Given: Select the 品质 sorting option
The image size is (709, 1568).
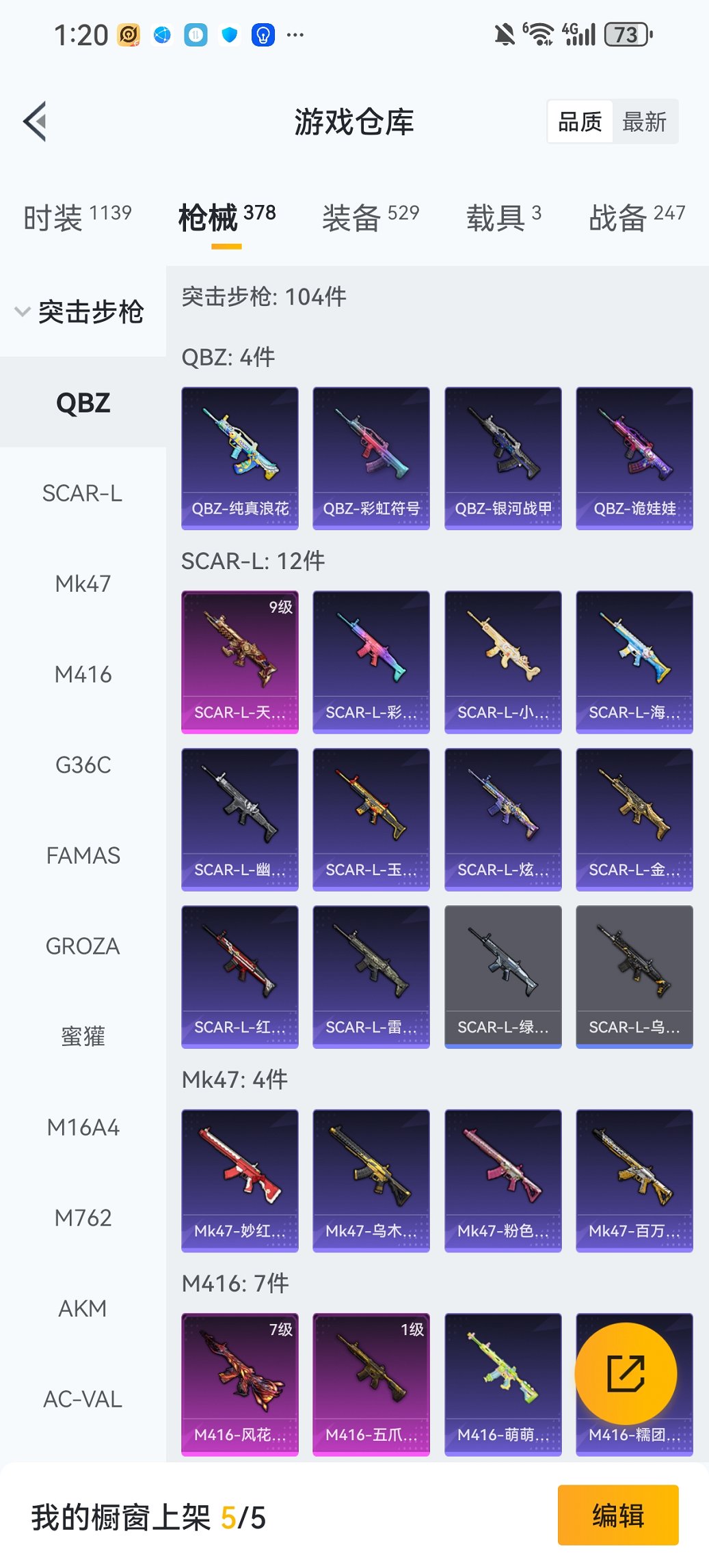Looking at the screenshot, I should click(x=580, y=122).
